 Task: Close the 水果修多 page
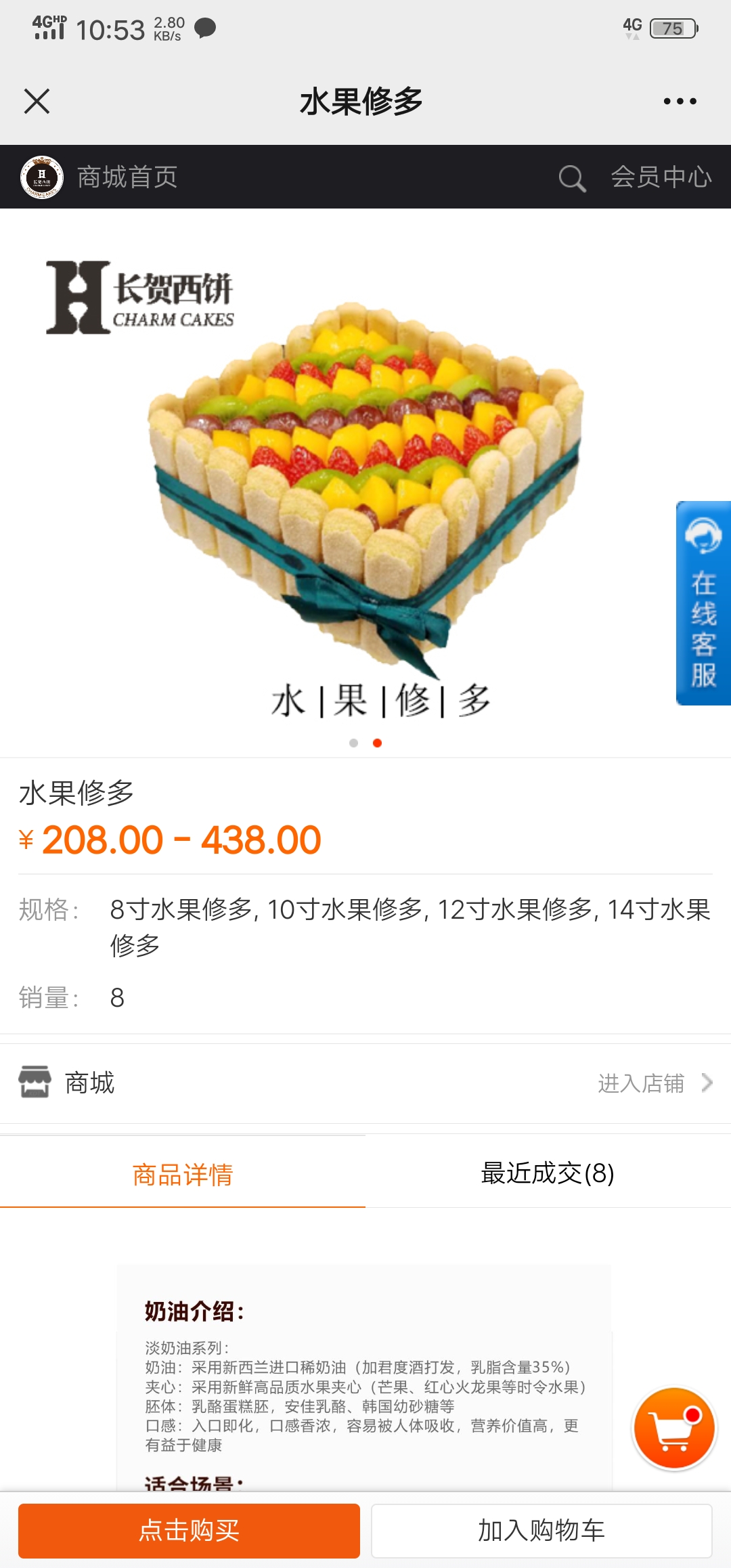pos(37,102)
